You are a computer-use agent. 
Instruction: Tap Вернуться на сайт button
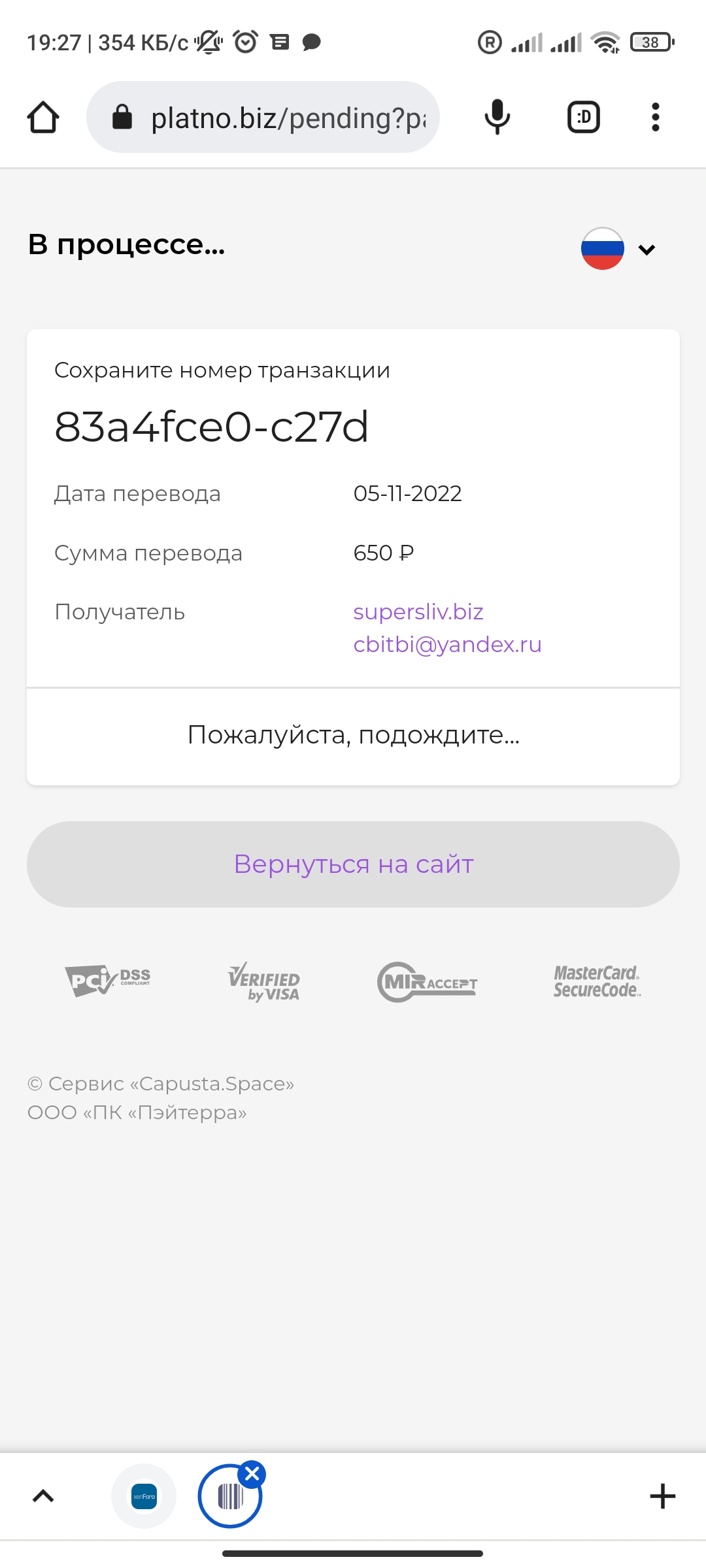click(x=353, y=864)
